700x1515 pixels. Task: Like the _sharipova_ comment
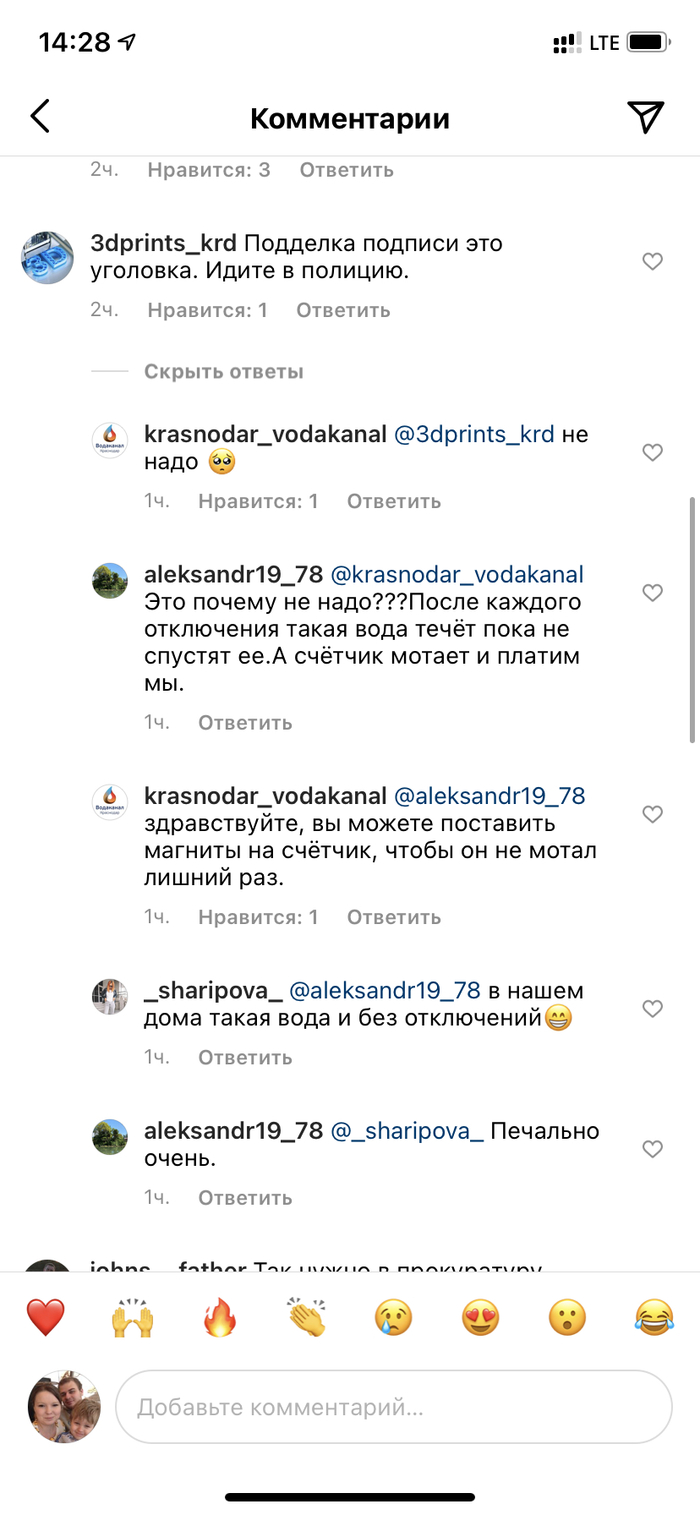pos(652,1009)
